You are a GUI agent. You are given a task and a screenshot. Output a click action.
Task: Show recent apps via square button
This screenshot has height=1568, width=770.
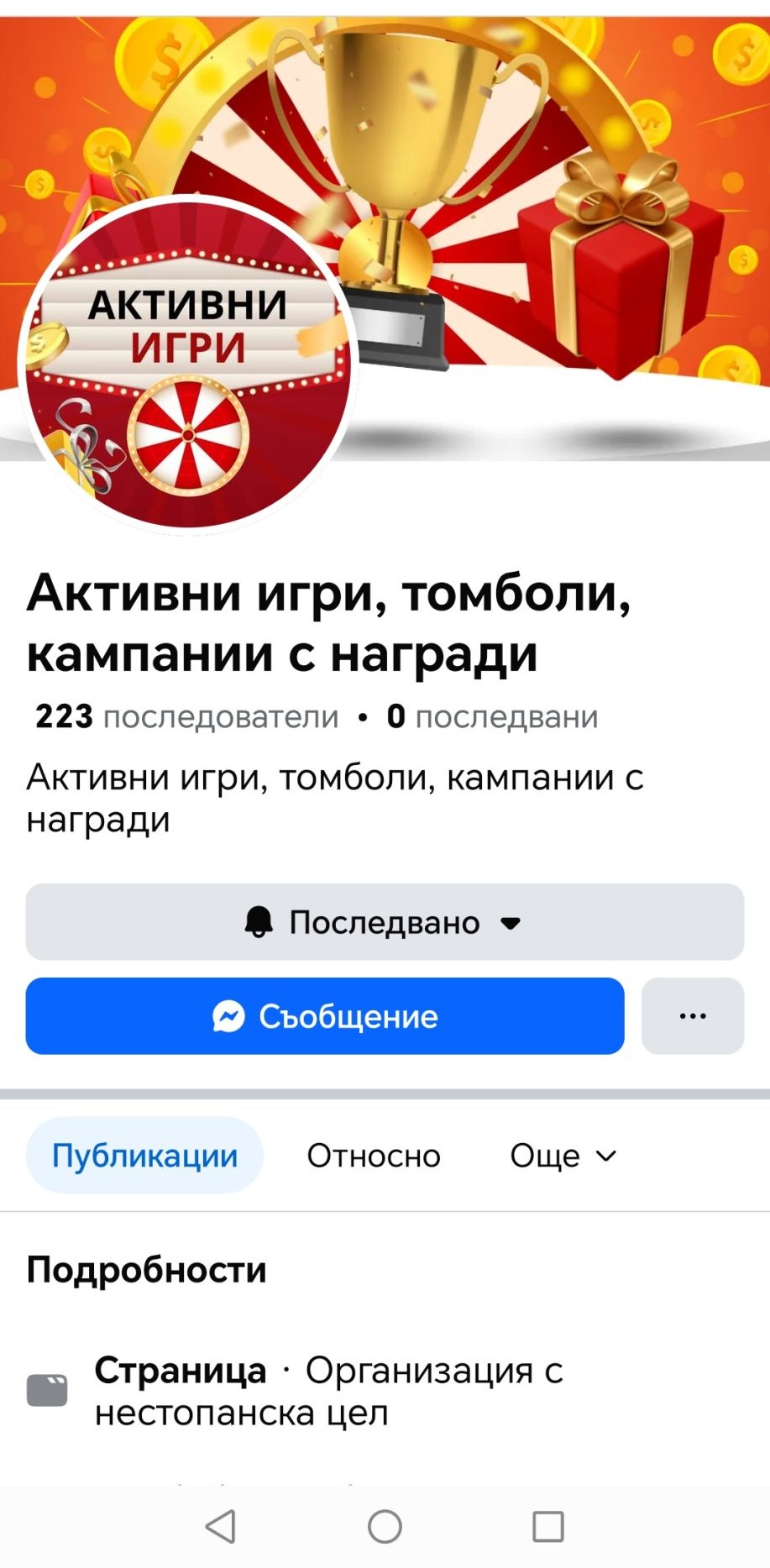coord(547,1526)
